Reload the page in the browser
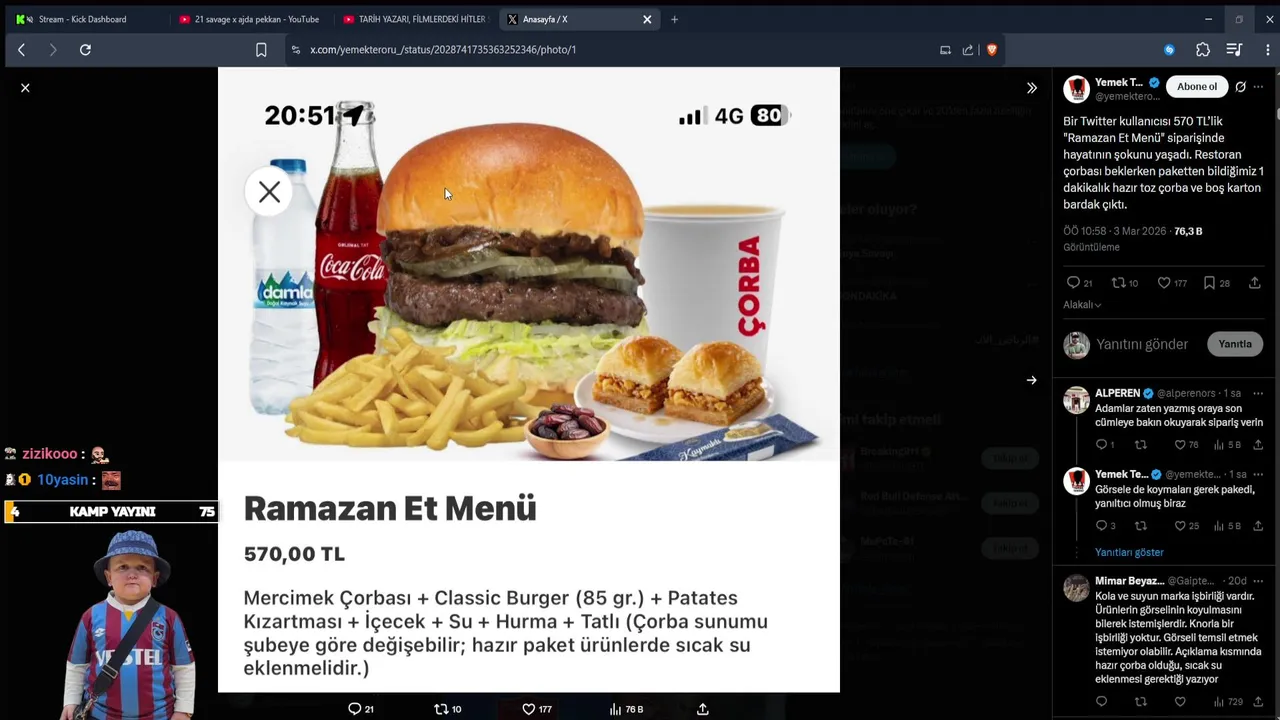 (x=85, y=49)
